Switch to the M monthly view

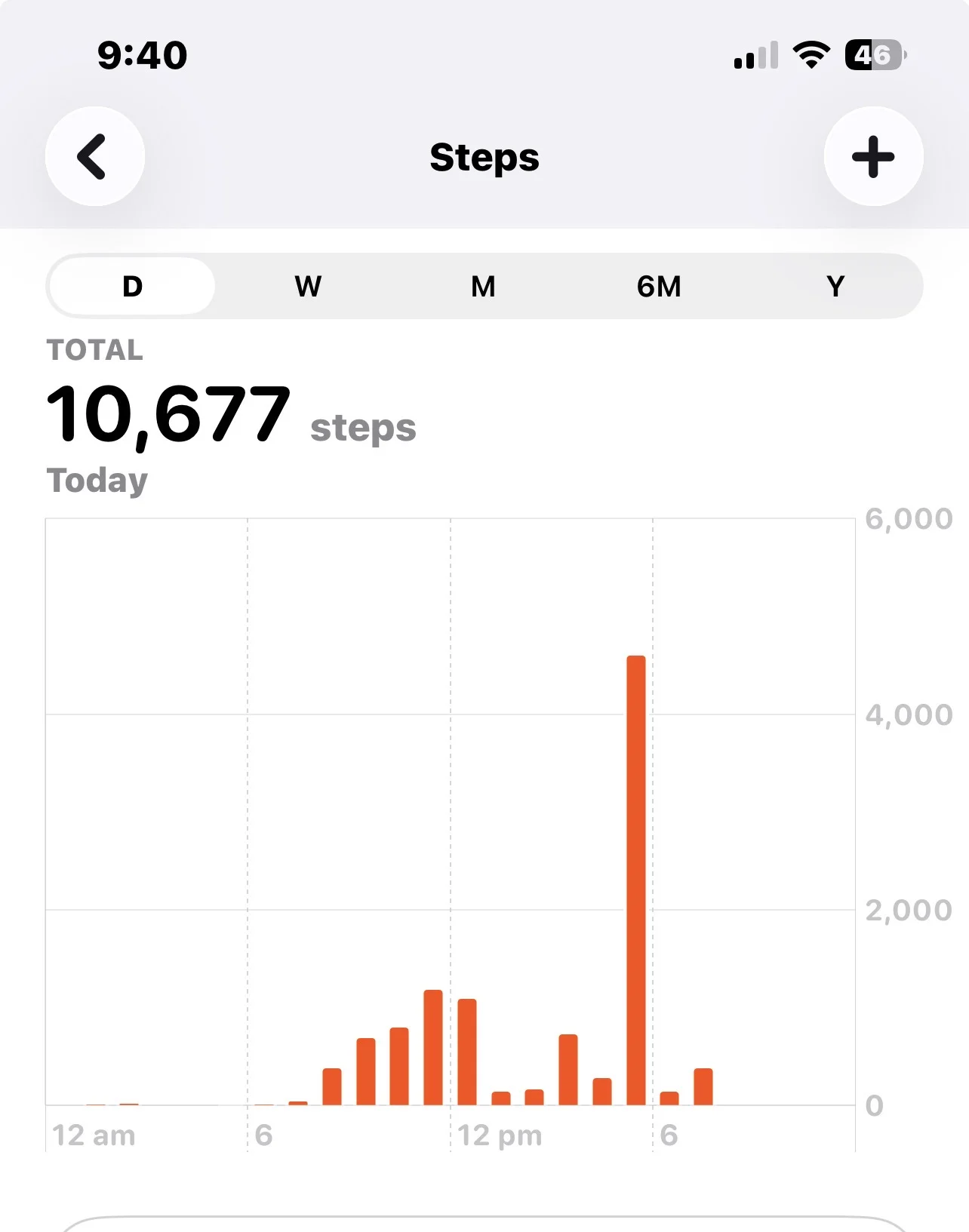[x=483, y=286]
